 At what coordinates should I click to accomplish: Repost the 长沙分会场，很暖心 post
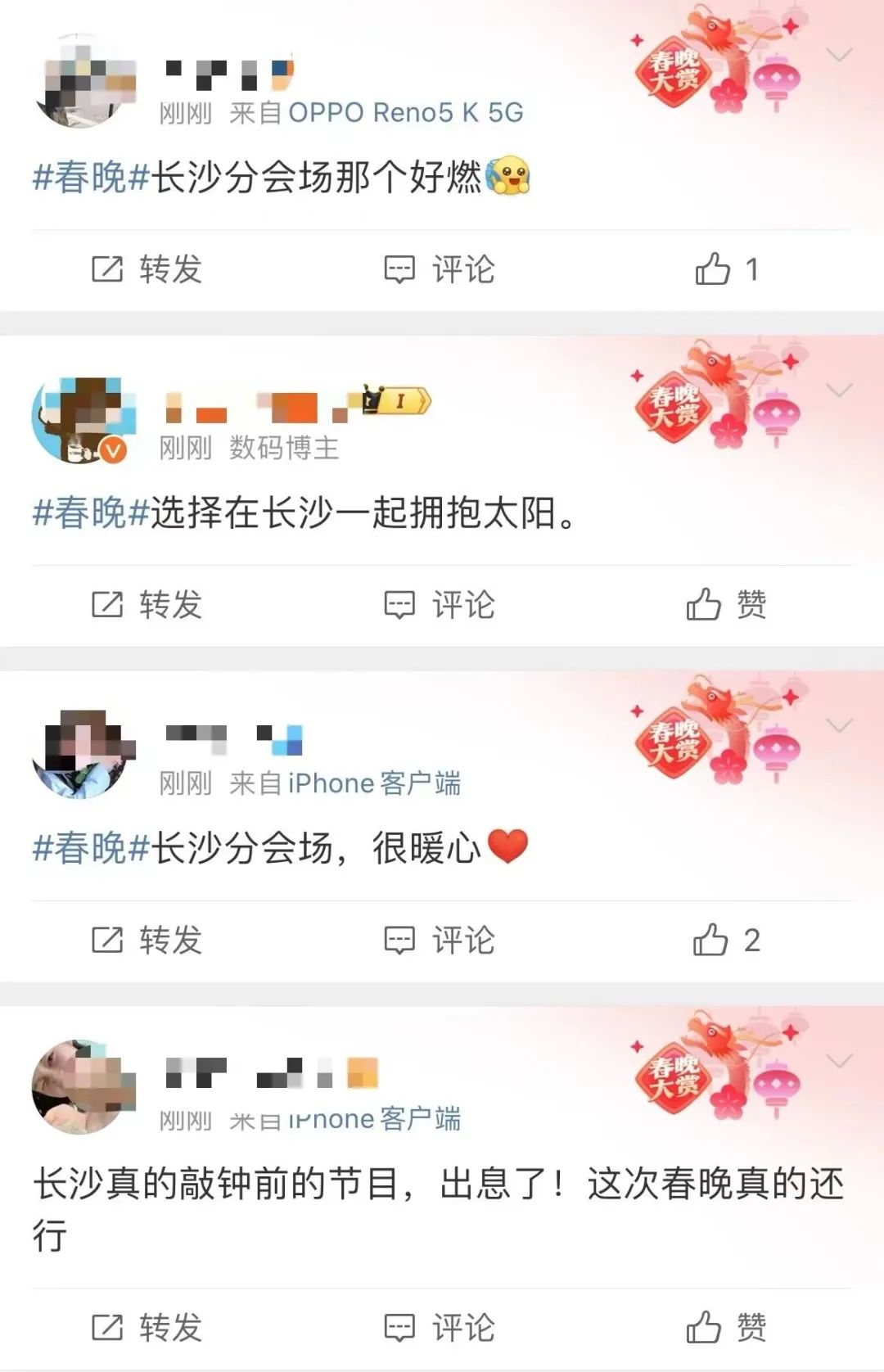tap(146, 941)
